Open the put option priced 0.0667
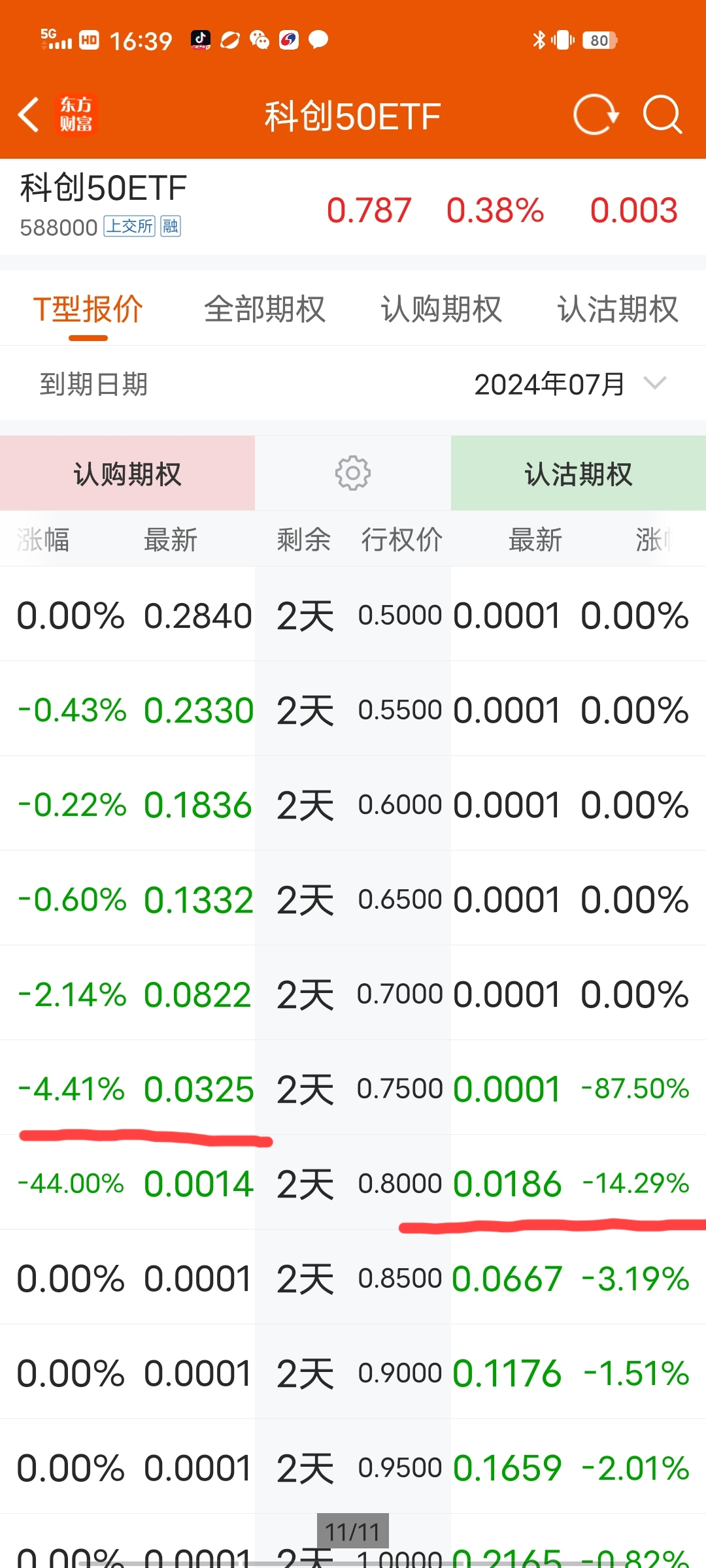 click(507, 1279)
